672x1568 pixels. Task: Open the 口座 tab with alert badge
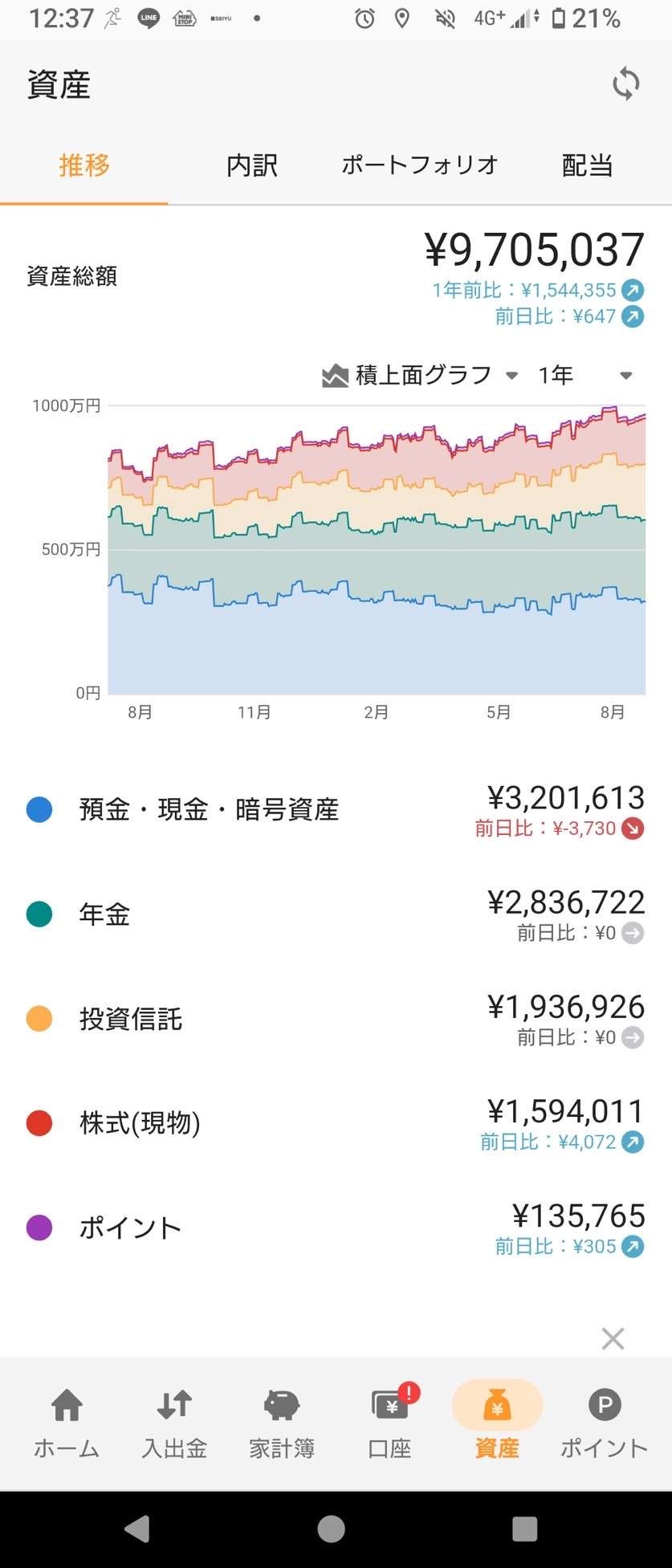389,1423
